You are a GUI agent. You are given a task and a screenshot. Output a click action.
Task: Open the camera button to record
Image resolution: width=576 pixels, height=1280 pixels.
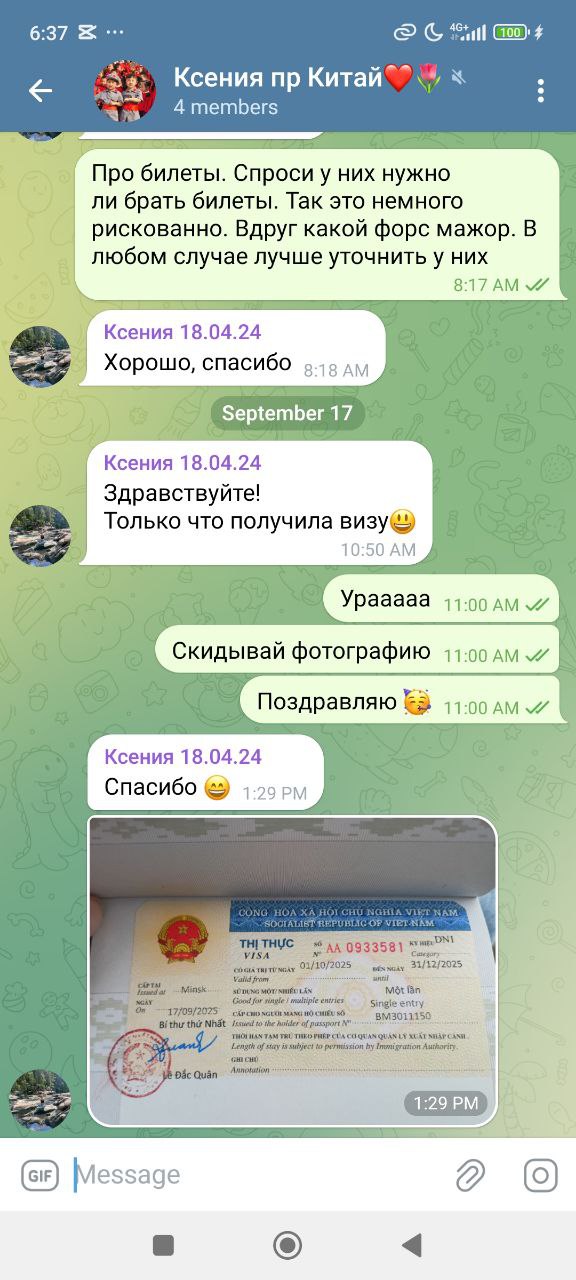click(540, 1175)
